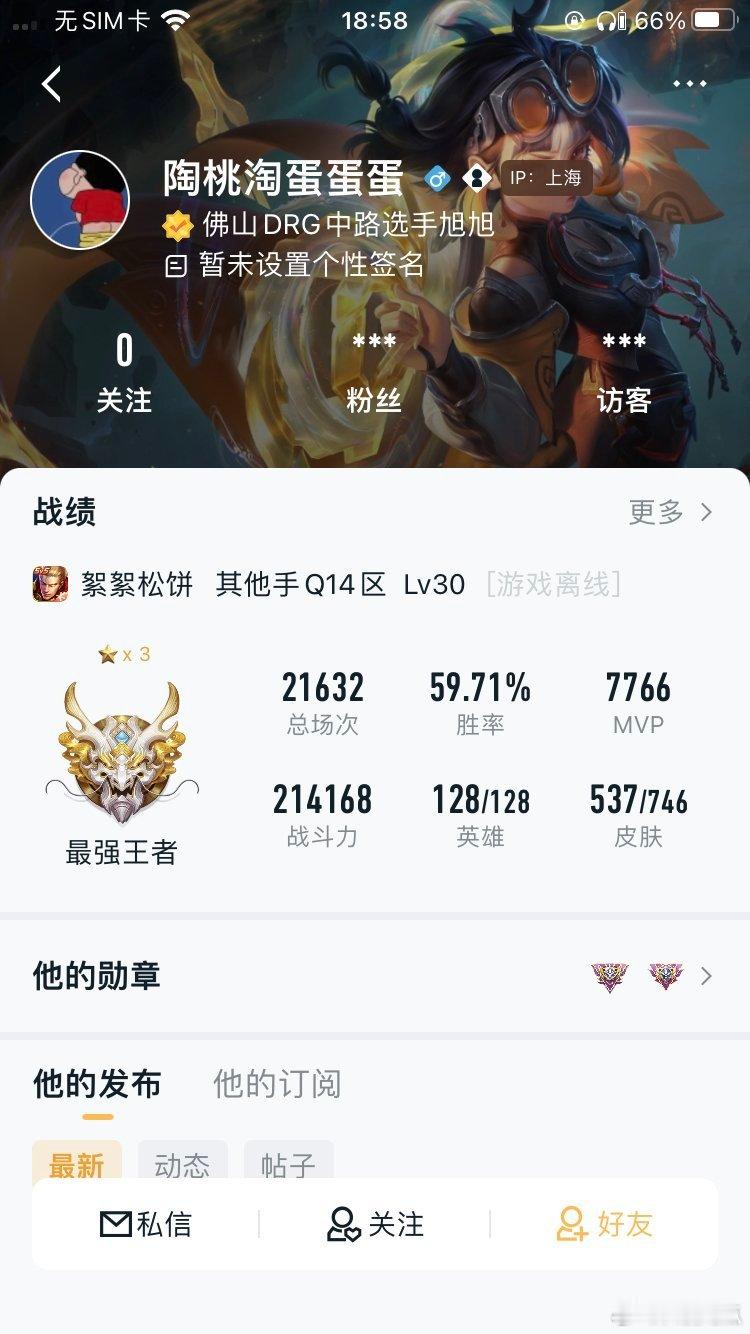Open the avatar frame icon next to gender symbol

[x=476, y=177]
